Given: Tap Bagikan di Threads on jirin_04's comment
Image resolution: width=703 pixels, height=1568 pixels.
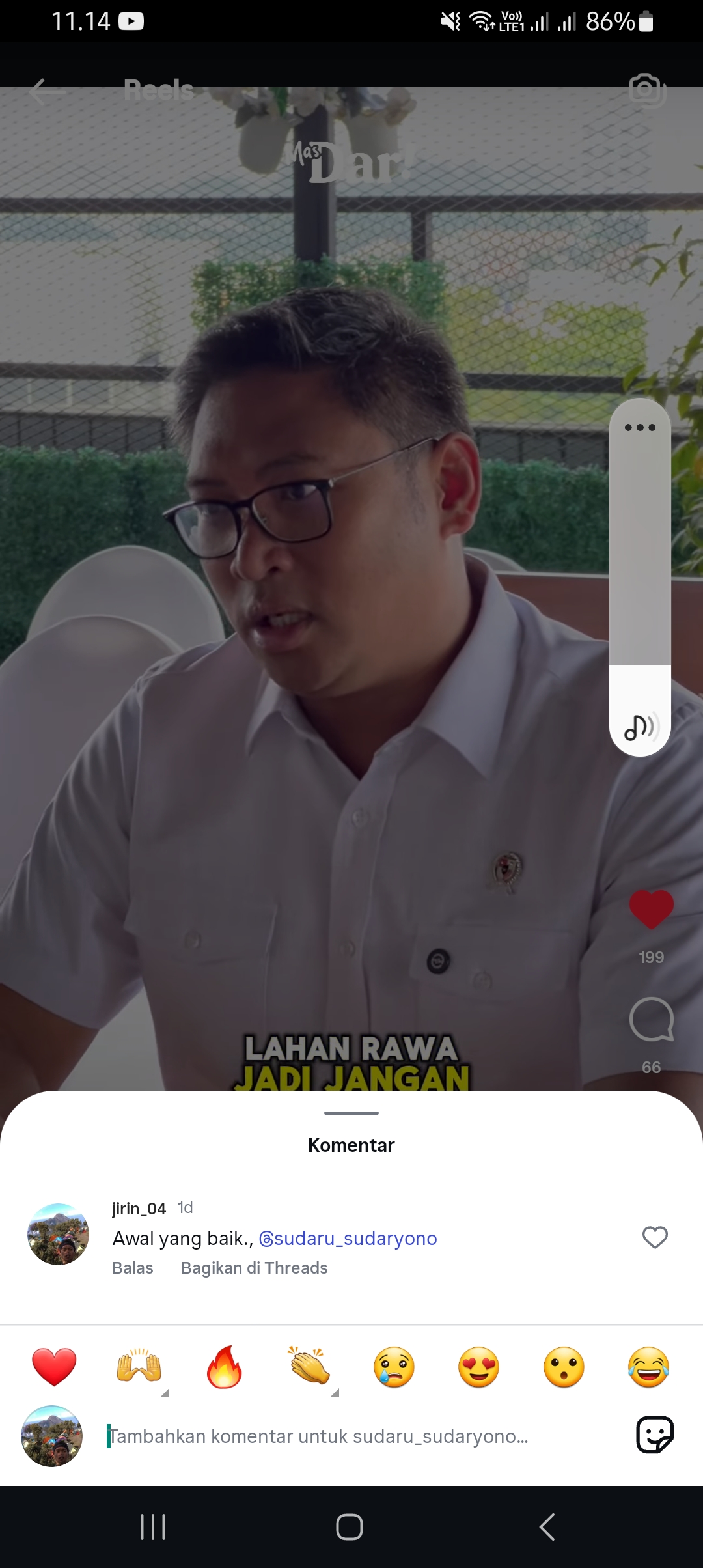Looking at the screenshot, I should 255,1268.
